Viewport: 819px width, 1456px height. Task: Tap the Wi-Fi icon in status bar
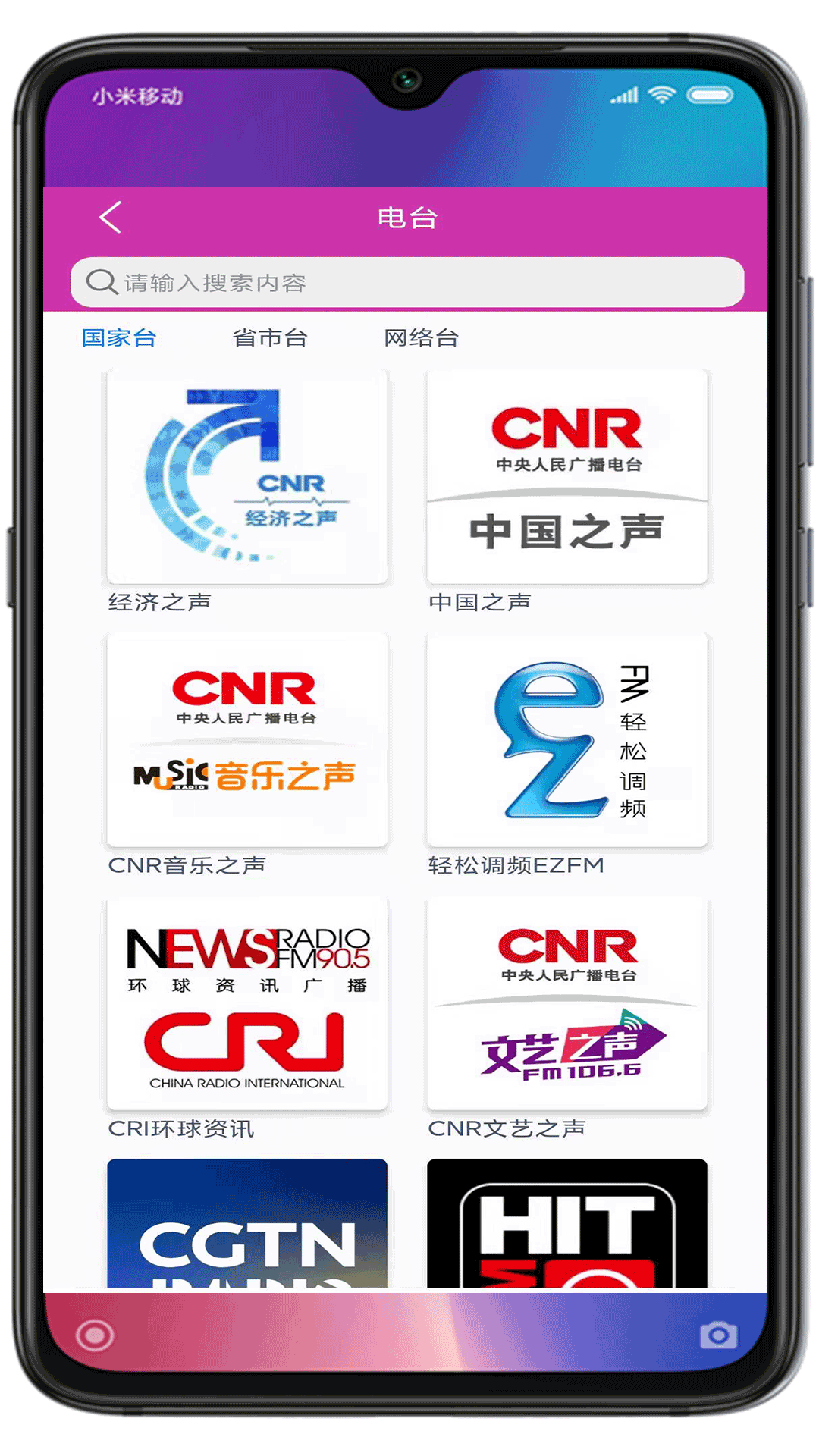[x=662, y=96]
